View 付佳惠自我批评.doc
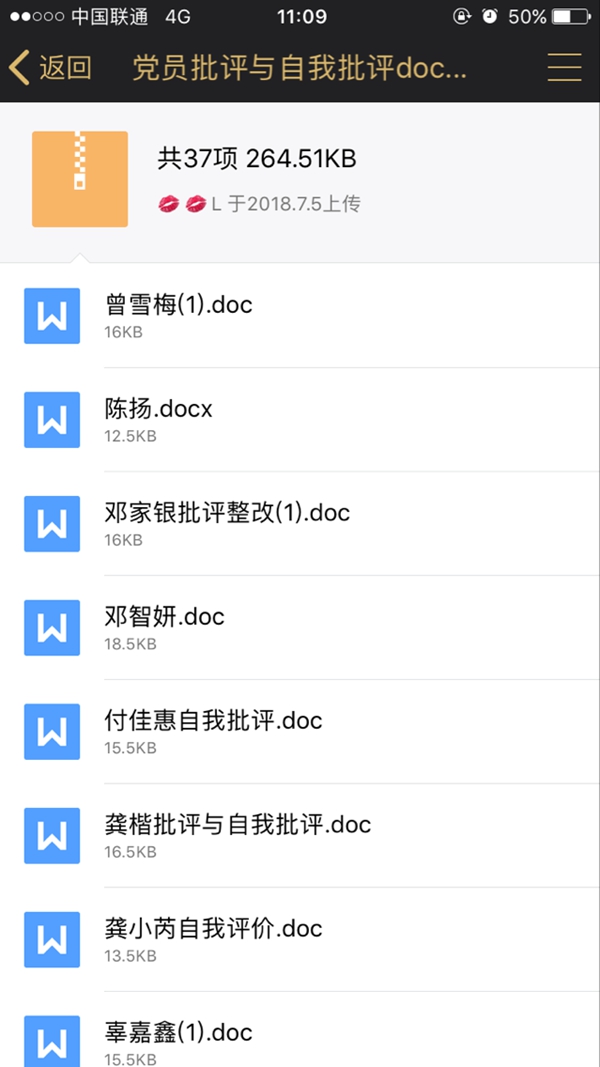 pyautogui.click(x=300, y=732)
